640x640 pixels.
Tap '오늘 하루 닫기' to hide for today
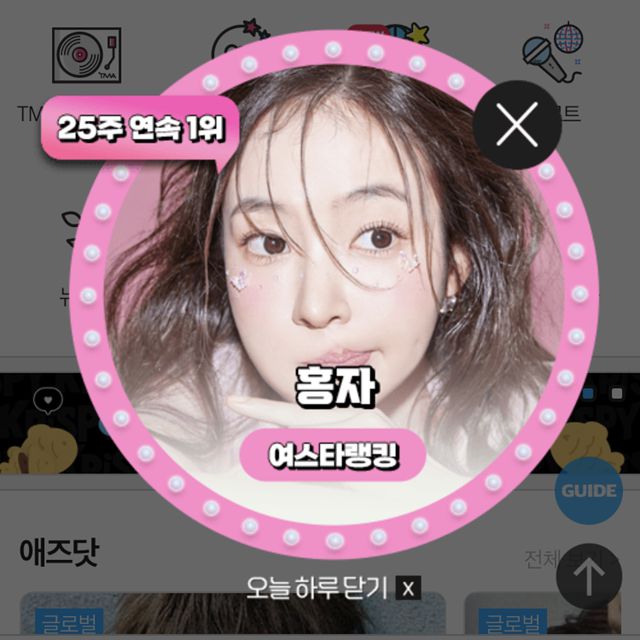coord(330,587)
